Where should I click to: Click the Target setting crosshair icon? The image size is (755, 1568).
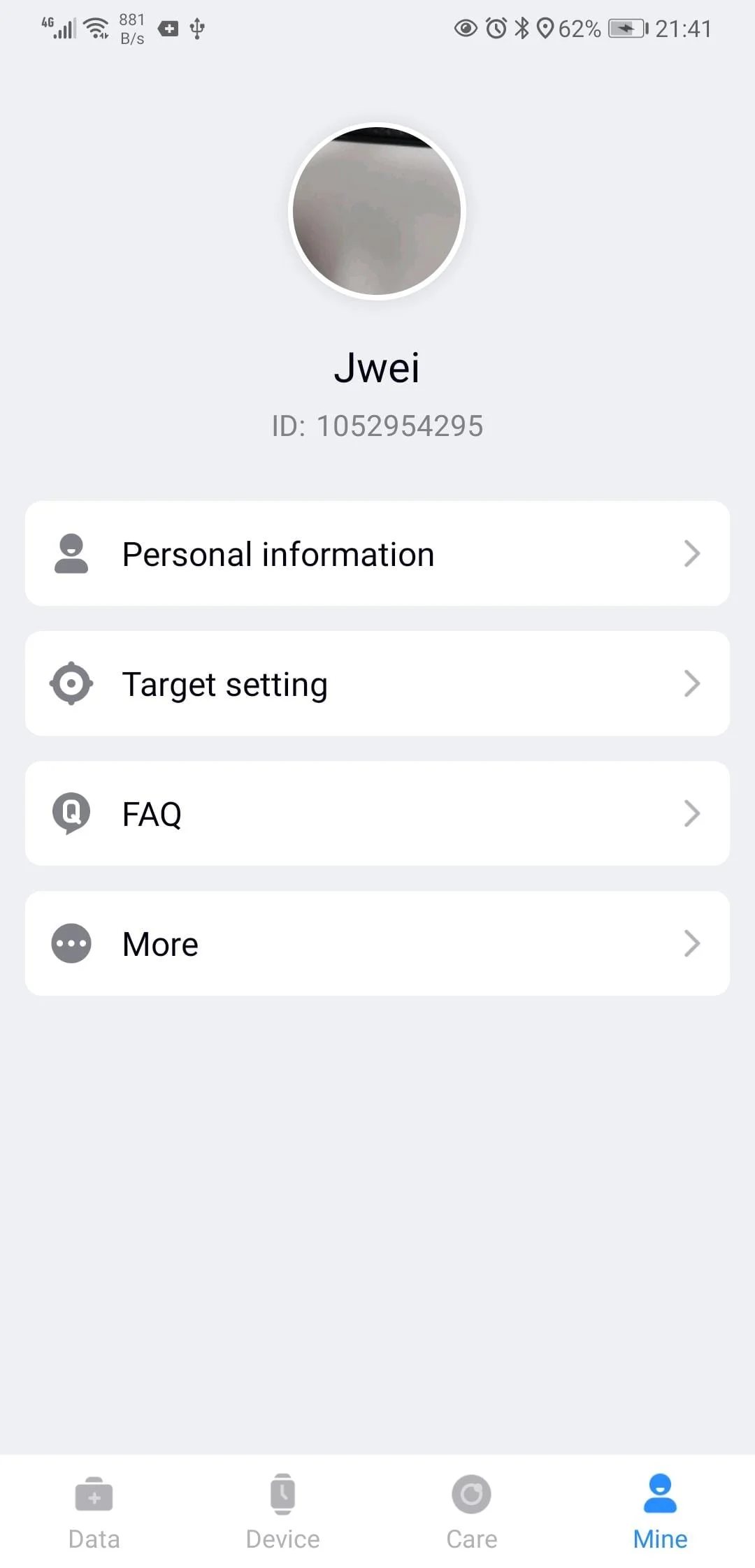coord(70,683)
